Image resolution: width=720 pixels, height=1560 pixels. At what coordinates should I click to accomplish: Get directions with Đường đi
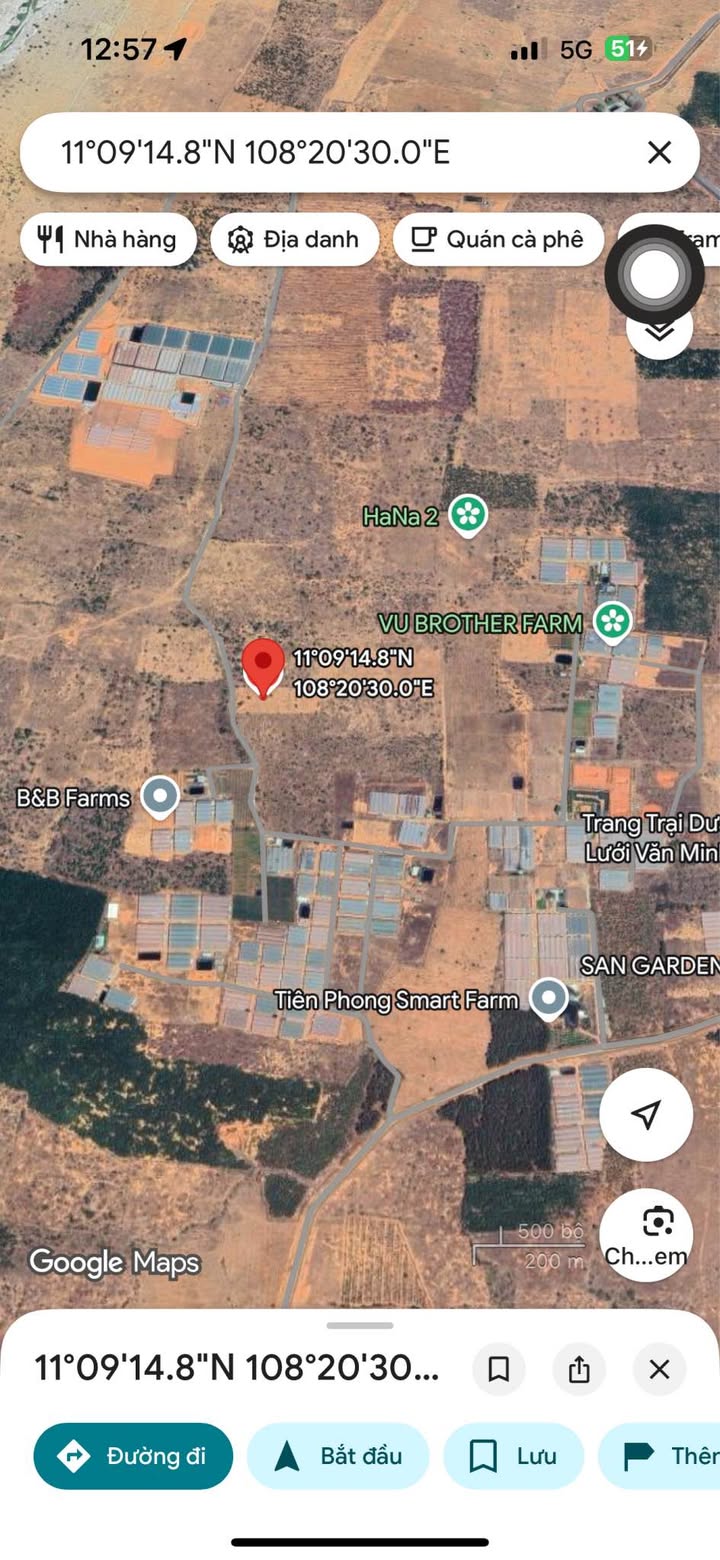click(x=133, y=1456)
